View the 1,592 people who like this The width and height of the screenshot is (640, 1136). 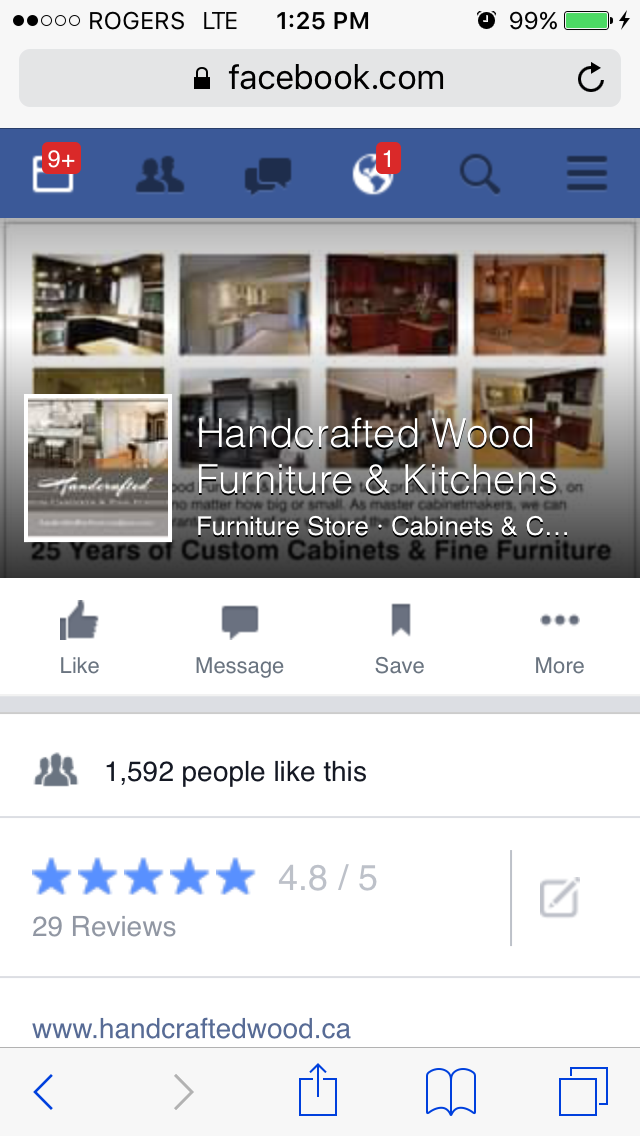tap(235, 772)
